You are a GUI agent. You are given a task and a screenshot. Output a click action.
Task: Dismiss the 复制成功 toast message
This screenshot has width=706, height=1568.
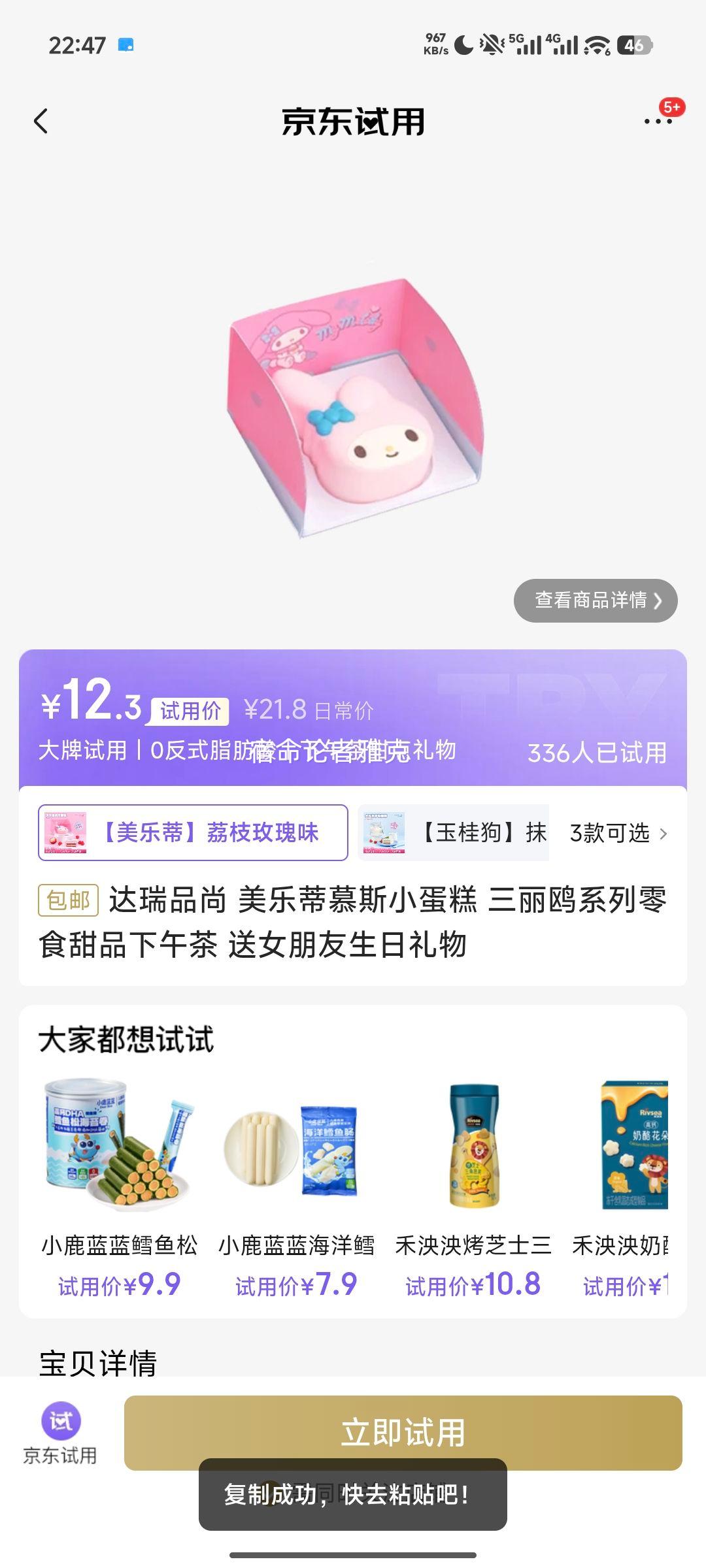coord(353,1496)
